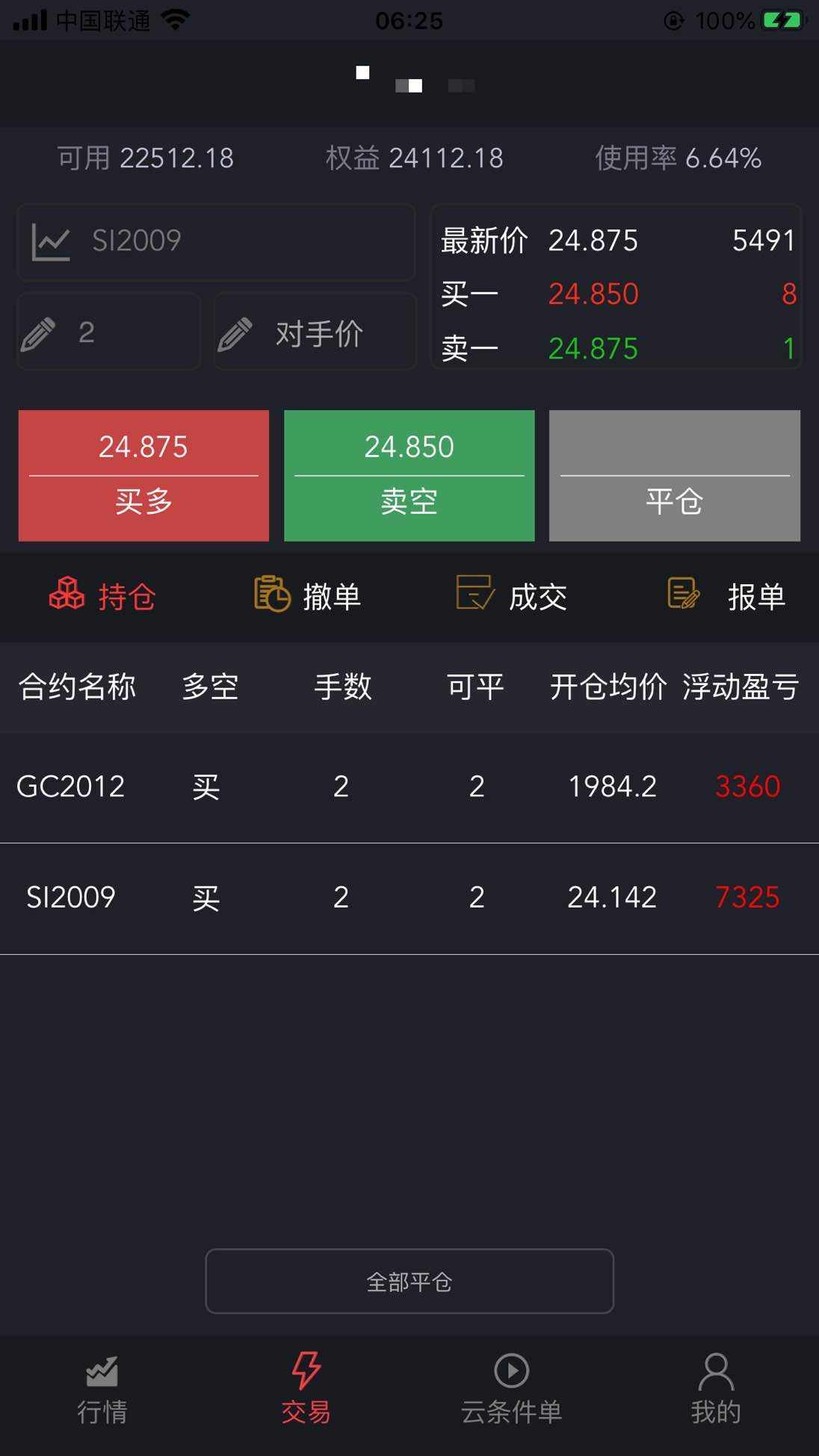
Task: Tap the gray 平仓 close position button
Action: 675,475
